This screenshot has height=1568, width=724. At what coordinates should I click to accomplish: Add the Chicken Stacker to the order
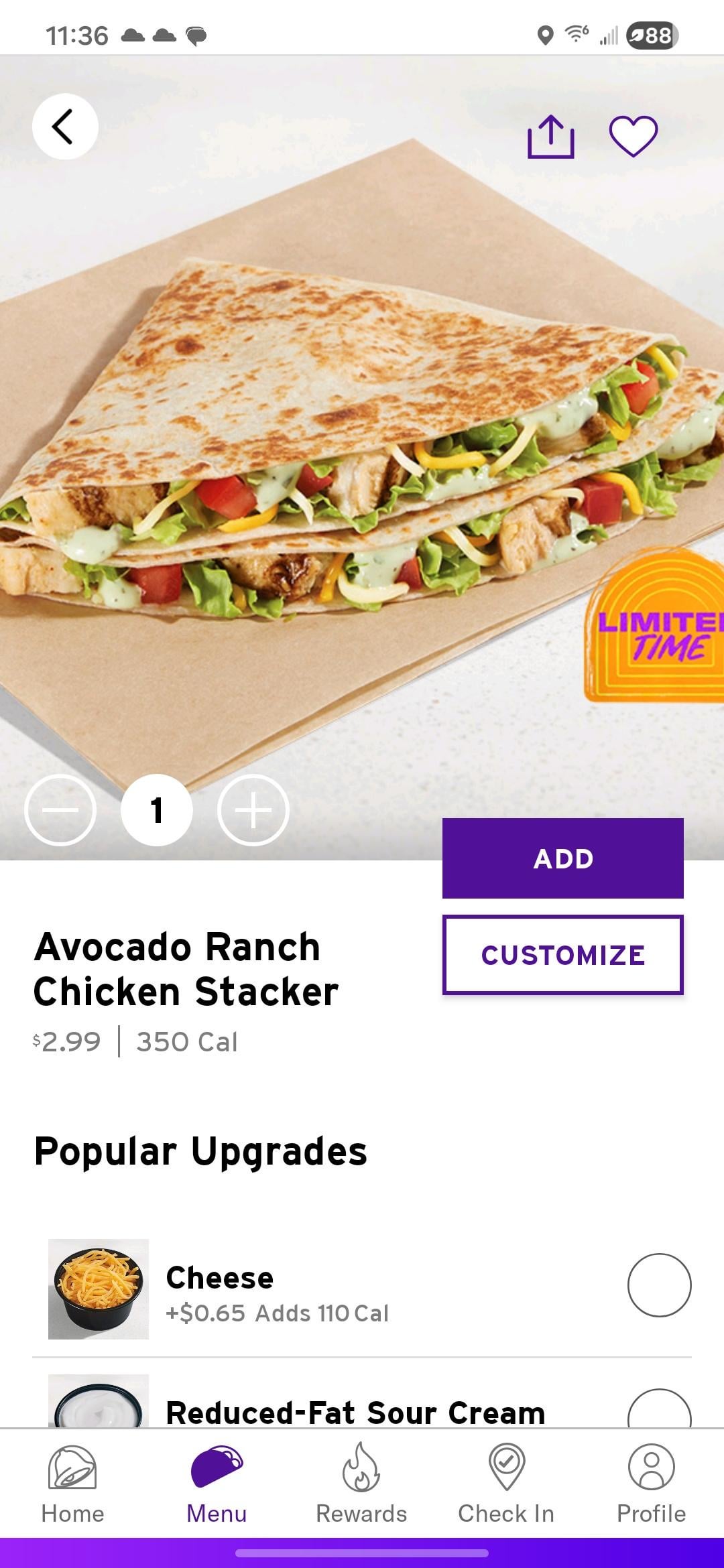(562, 858)
